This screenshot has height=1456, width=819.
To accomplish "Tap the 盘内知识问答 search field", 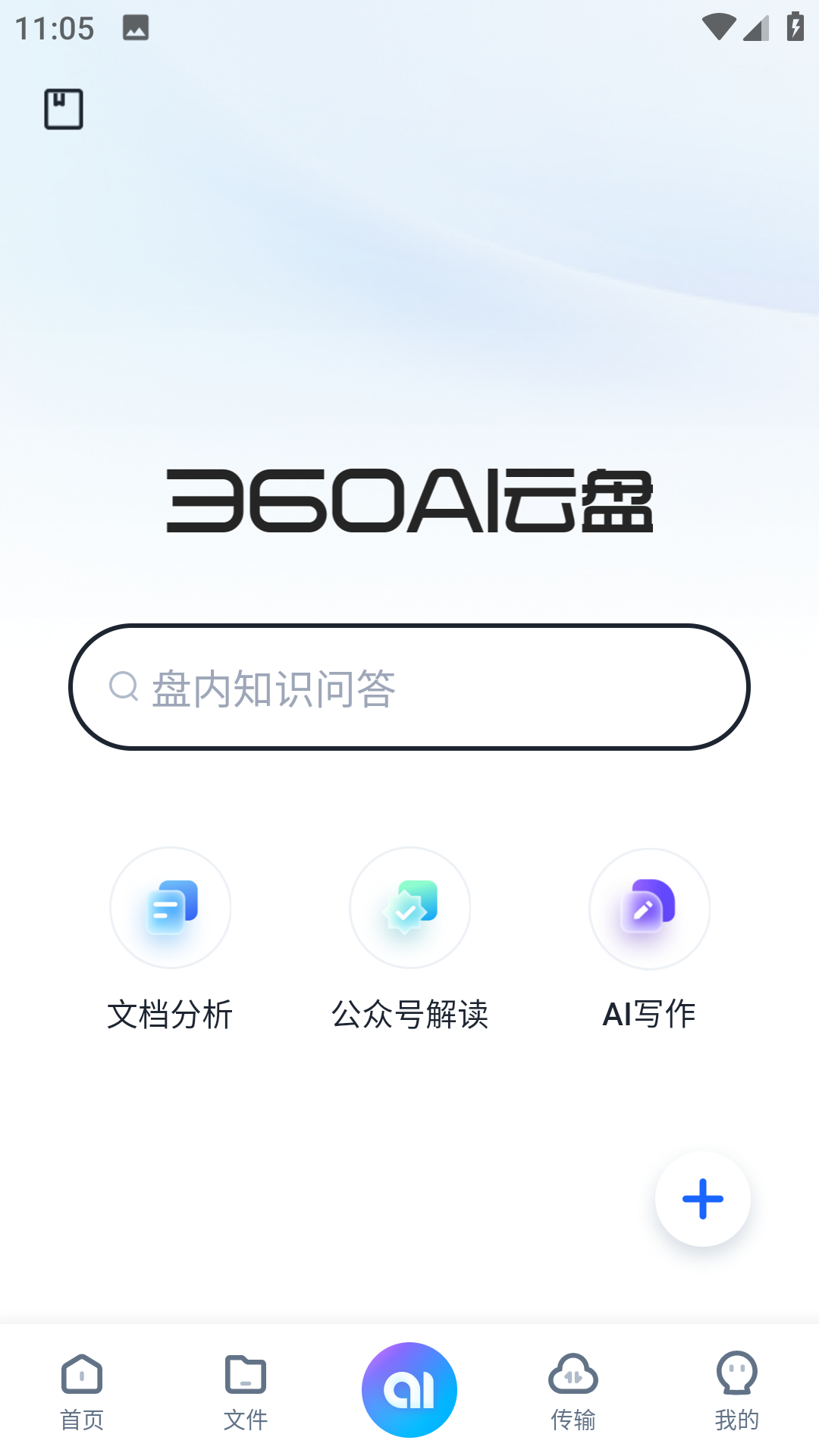I will [409, 687].
